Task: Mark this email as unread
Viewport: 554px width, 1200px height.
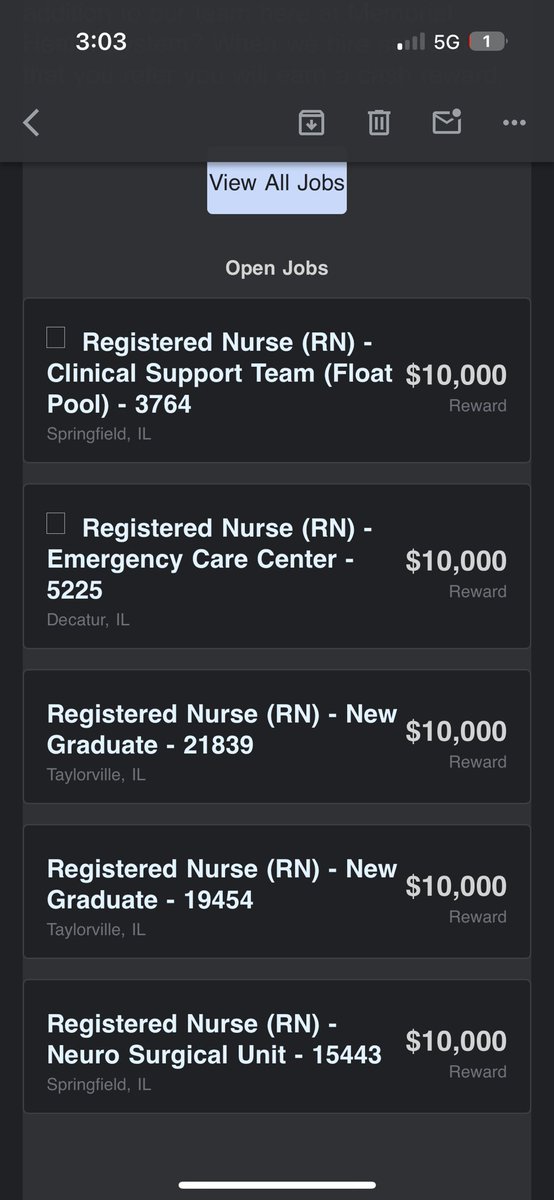Action: click(446, 122)
